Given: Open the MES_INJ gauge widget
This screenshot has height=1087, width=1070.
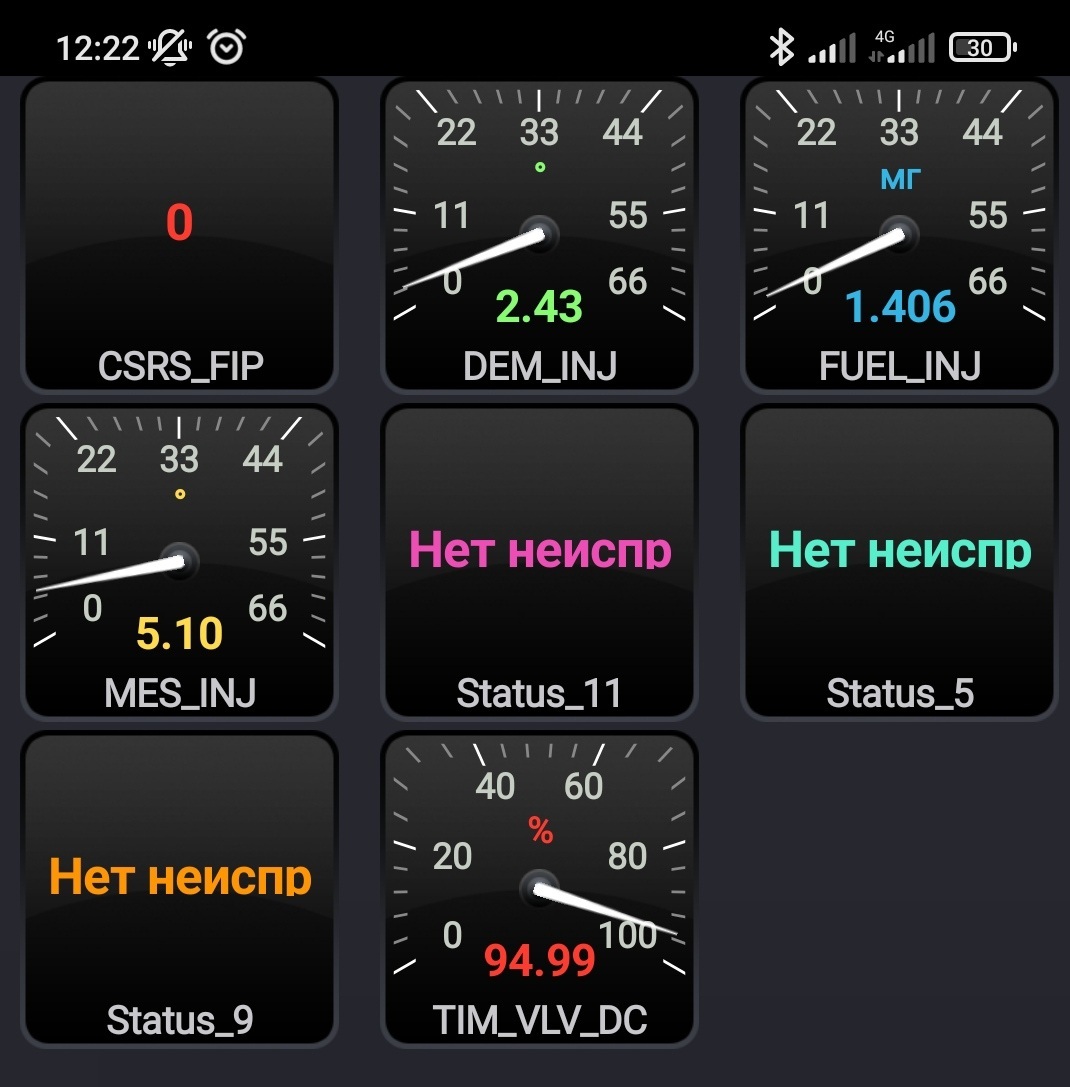Looking at the screenshot, I should tap(180, 562).
